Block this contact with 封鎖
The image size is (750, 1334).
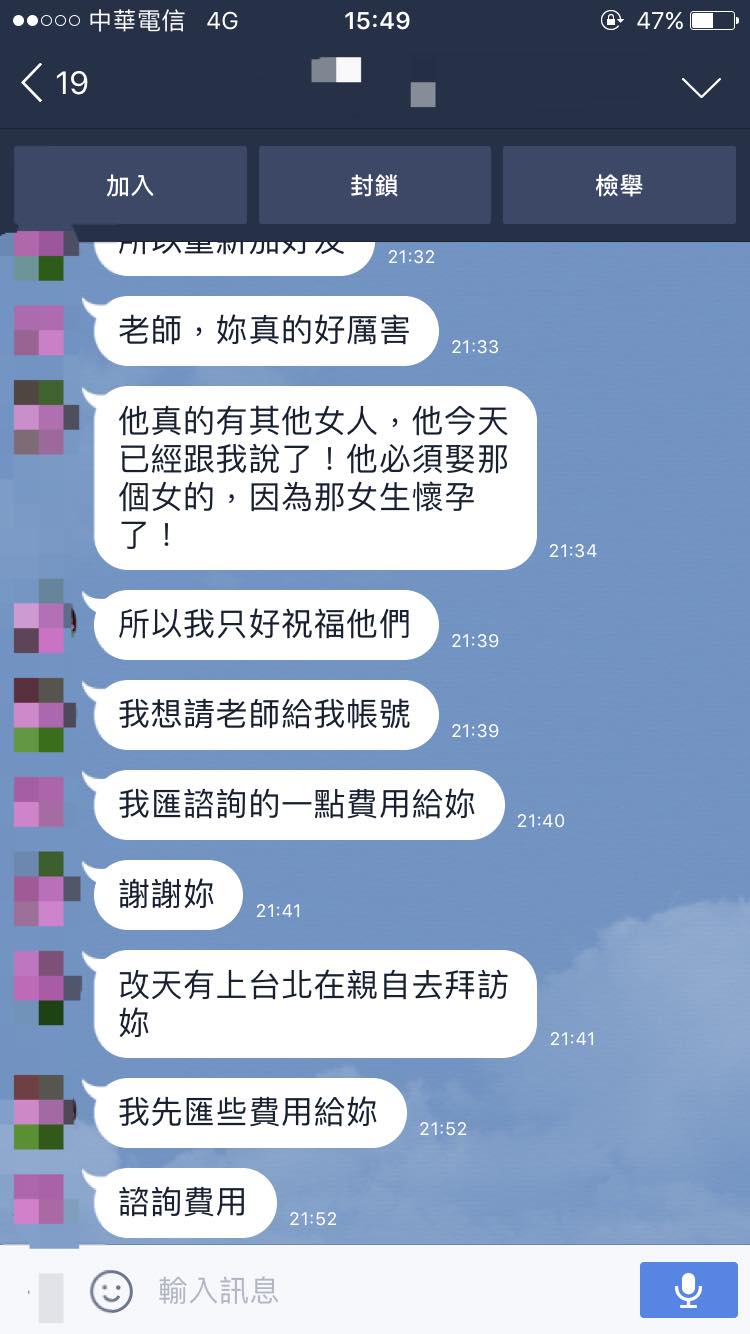[x=375, y=186]
